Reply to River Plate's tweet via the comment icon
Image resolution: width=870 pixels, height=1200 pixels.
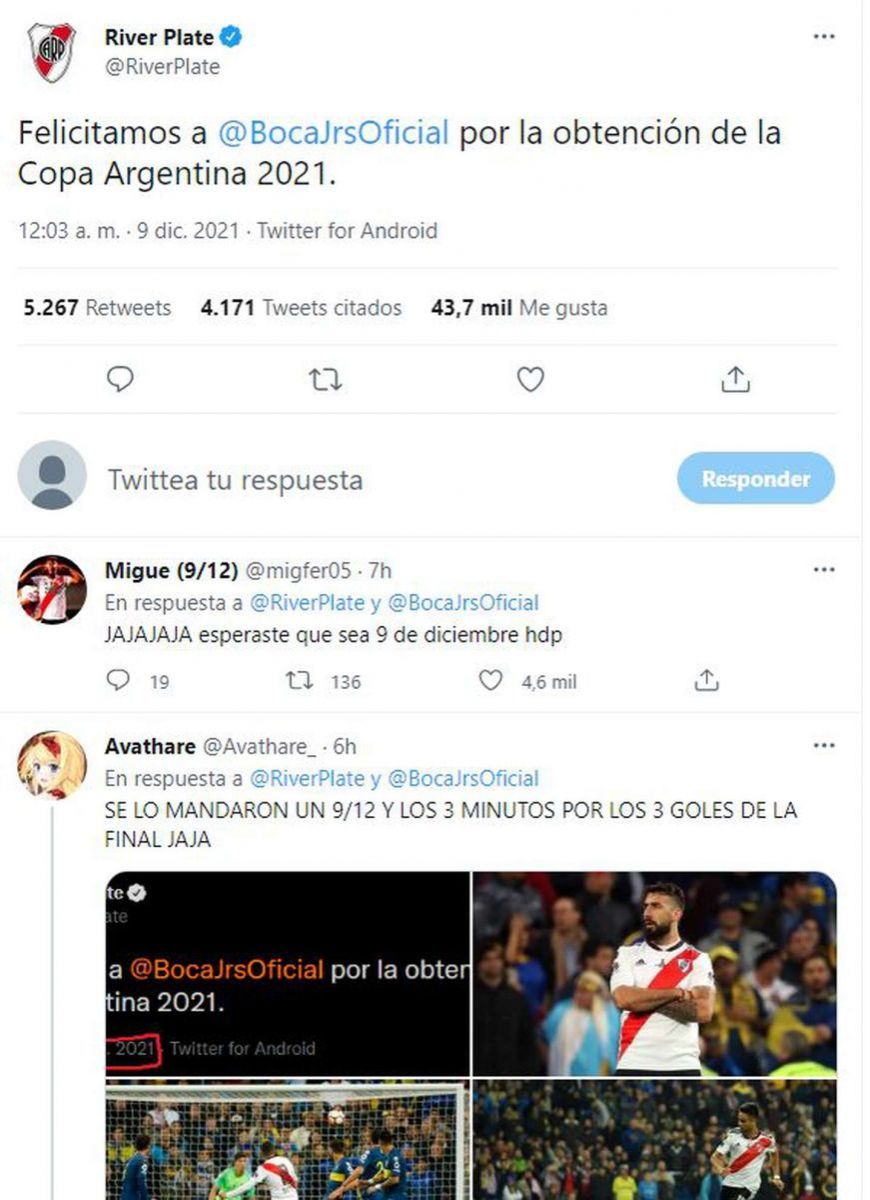[x=120, y=379]
